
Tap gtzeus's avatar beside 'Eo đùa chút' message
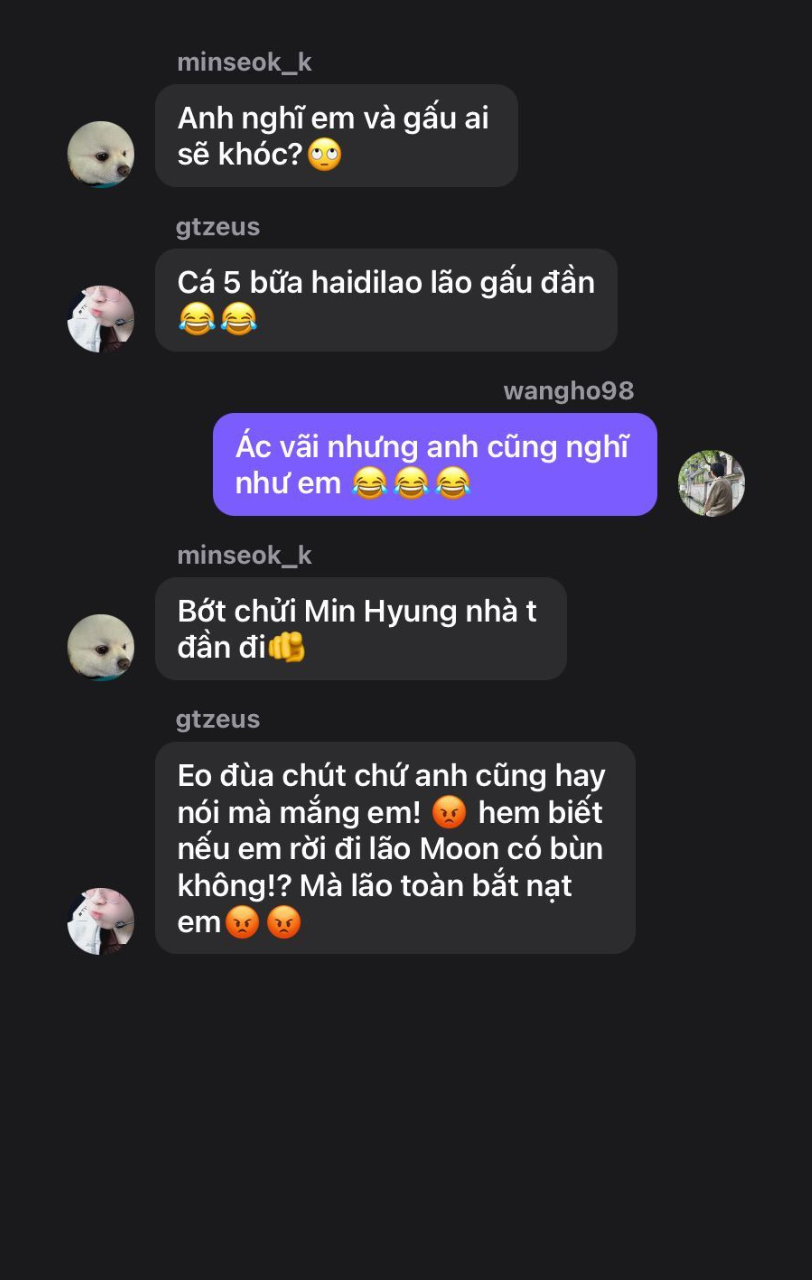point(100,921)
